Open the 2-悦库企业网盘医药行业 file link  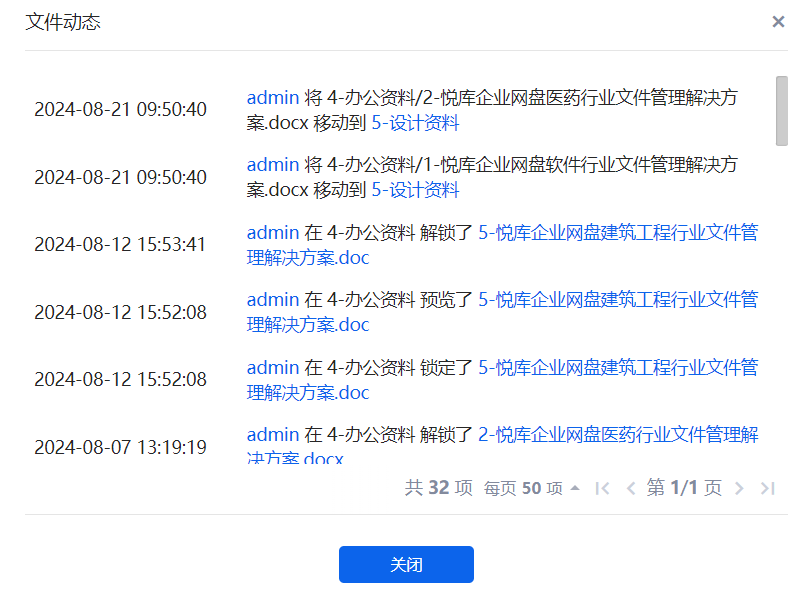pyautogui.click(x=617, y=435)
